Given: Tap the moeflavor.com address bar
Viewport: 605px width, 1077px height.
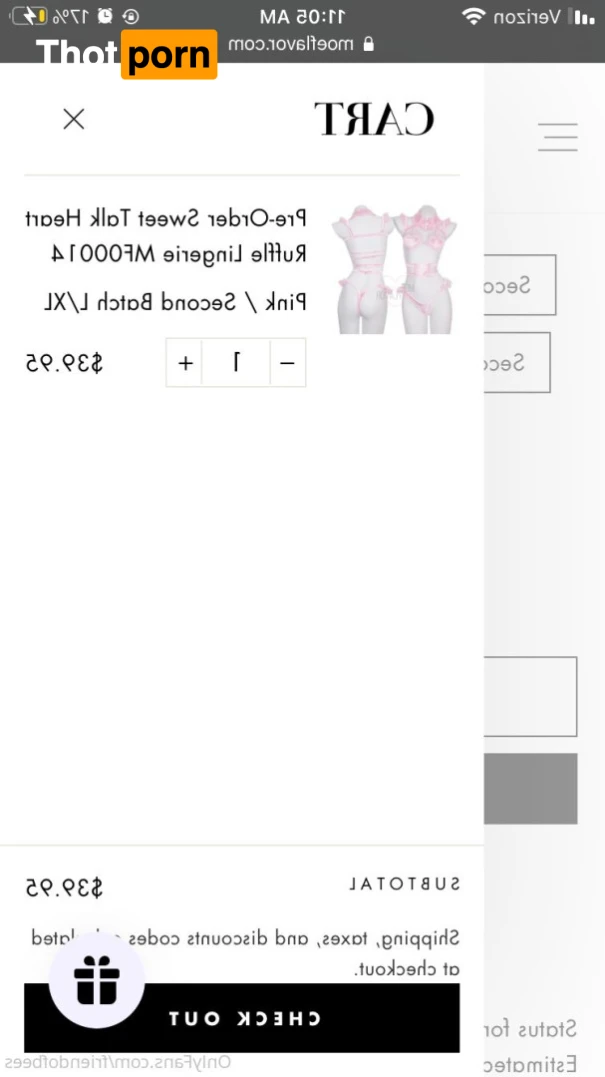Looking at the screenshot, I should coord(300,44).
